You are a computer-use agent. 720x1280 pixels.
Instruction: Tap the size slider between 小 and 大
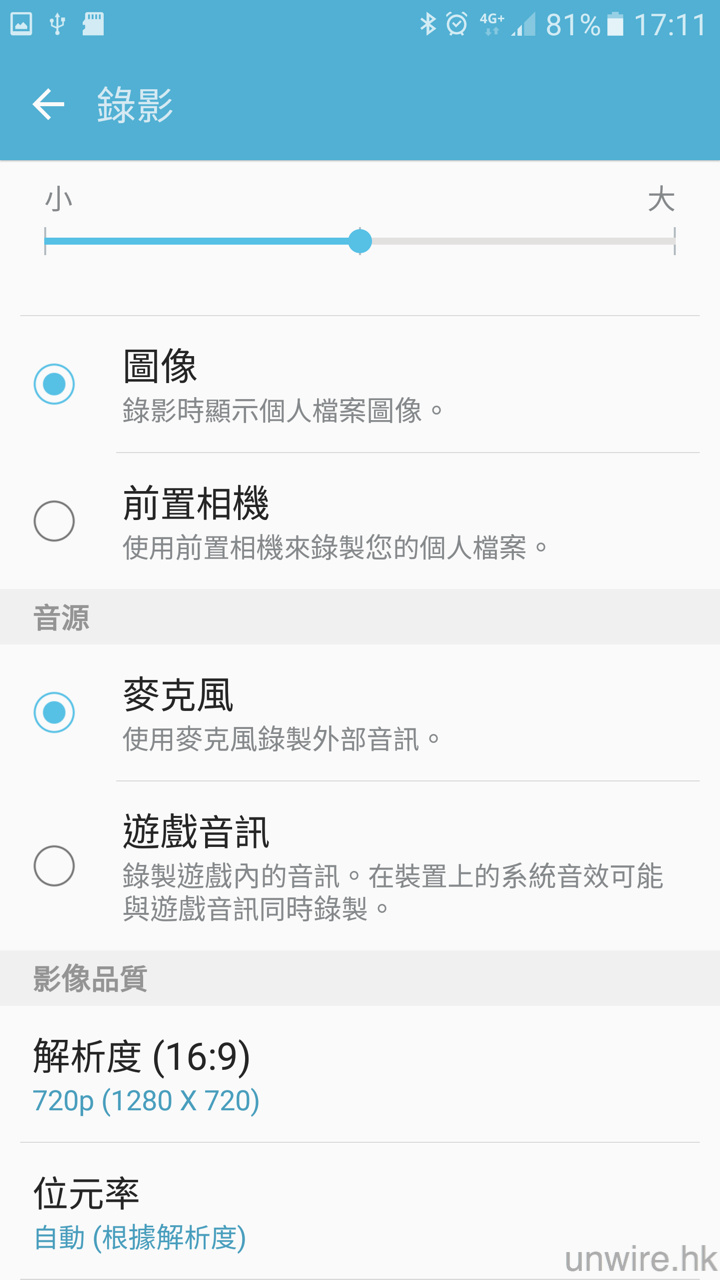[360, 241]
